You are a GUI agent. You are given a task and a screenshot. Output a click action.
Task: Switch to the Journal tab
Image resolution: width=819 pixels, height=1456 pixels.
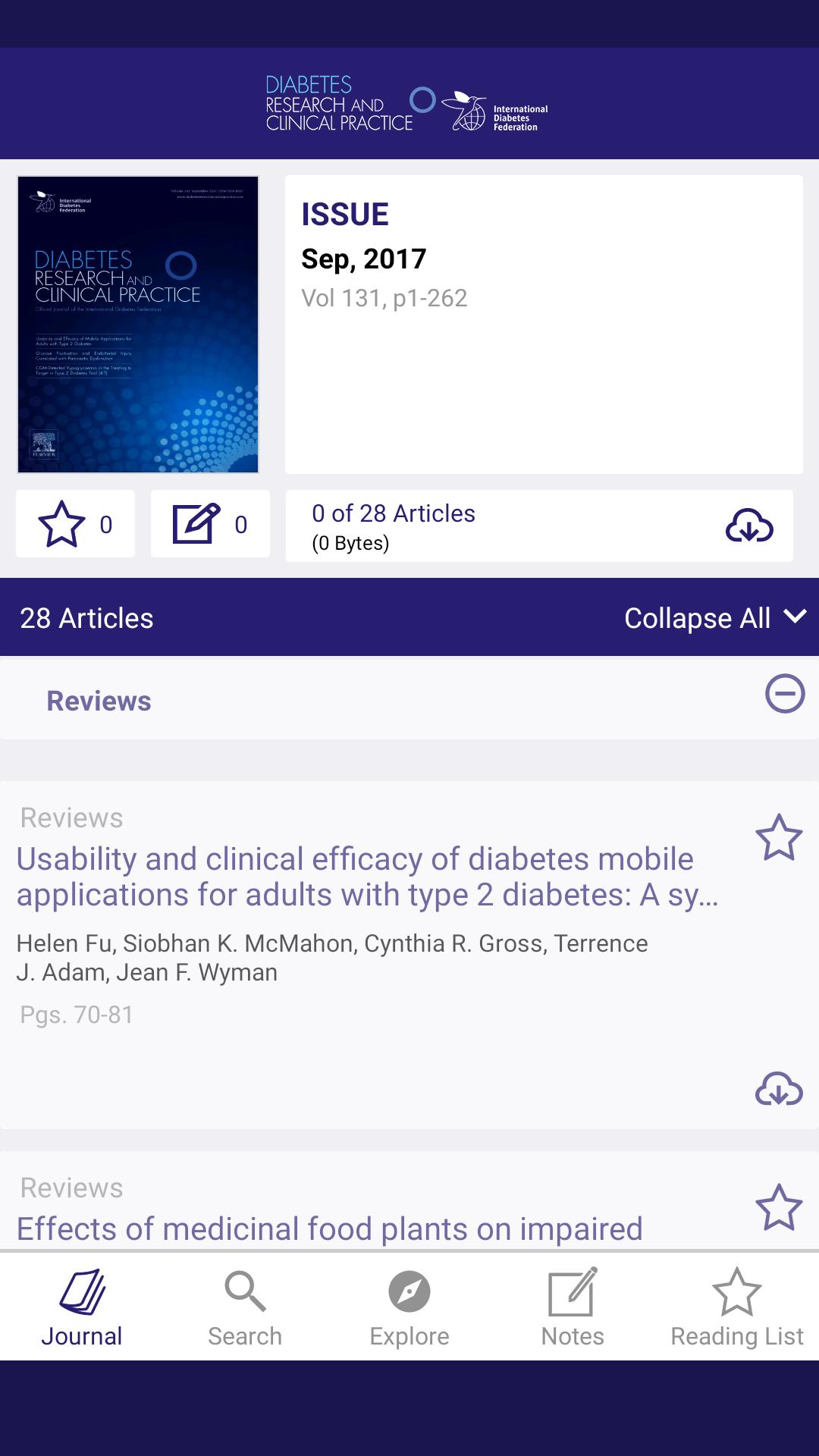[82, 1307]
